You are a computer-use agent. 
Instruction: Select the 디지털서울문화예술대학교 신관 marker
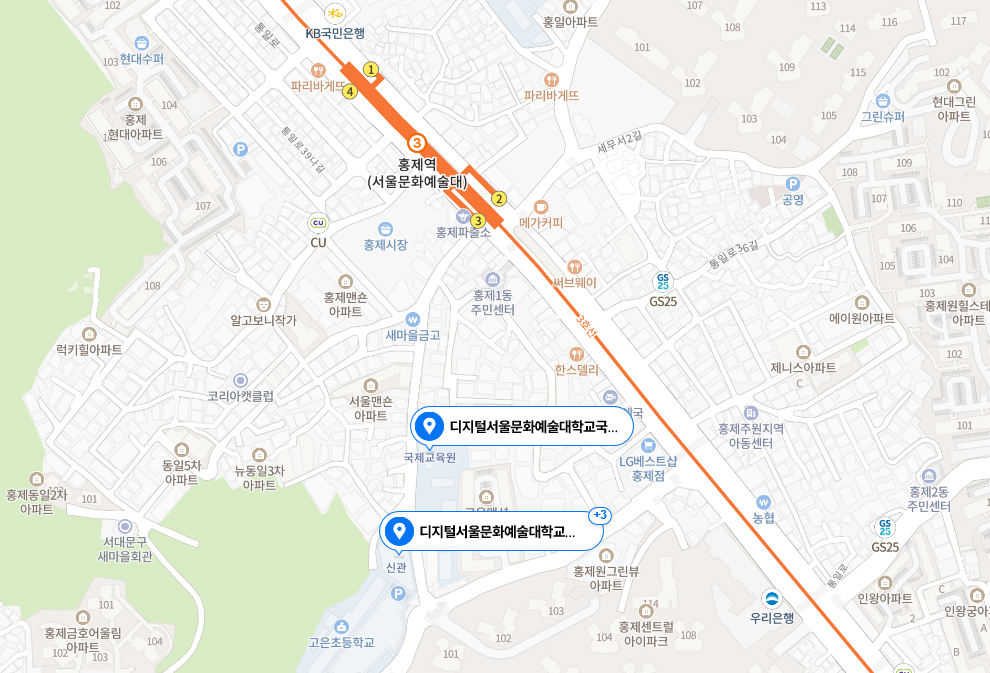492,532
